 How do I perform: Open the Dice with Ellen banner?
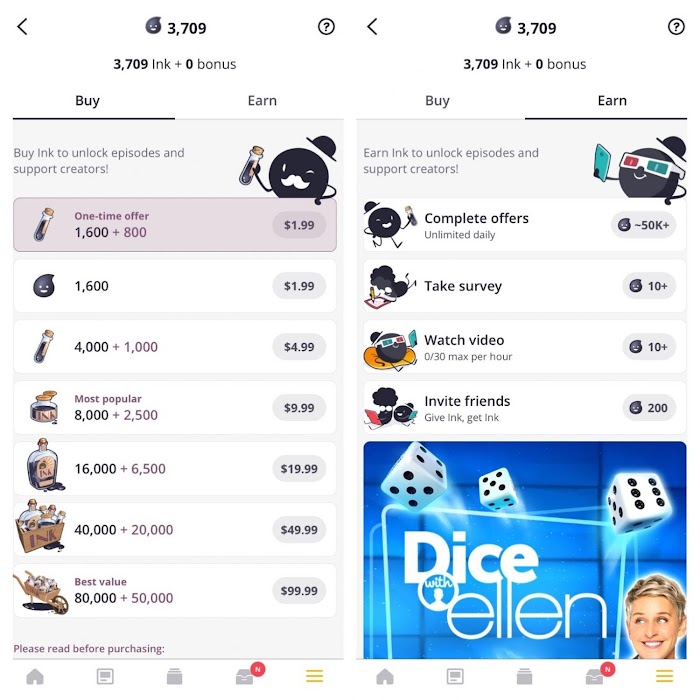coord(524,550)
